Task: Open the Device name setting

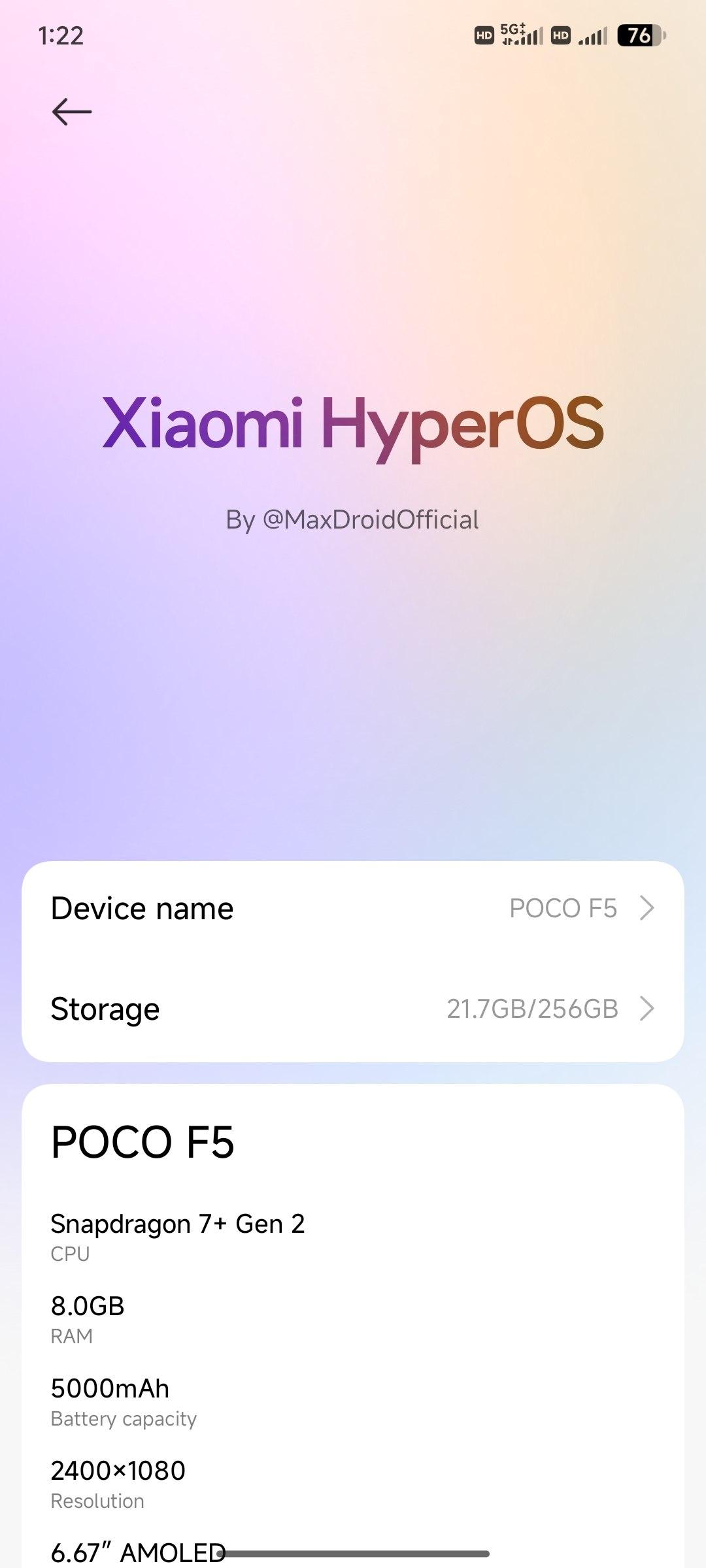Action: [x=353, y=908]
